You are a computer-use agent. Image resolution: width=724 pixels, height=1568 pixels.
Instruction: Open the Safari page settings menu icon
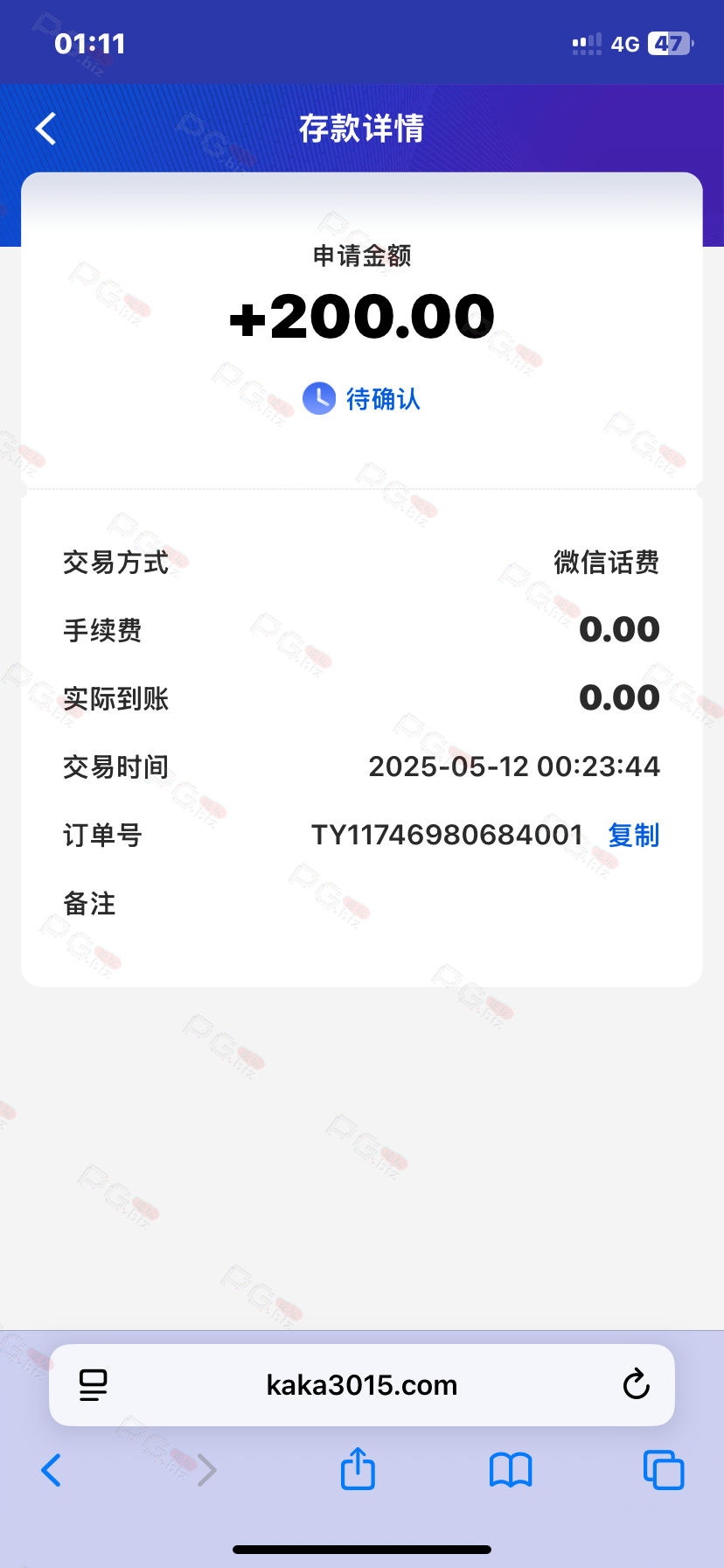pos(94,1385)
